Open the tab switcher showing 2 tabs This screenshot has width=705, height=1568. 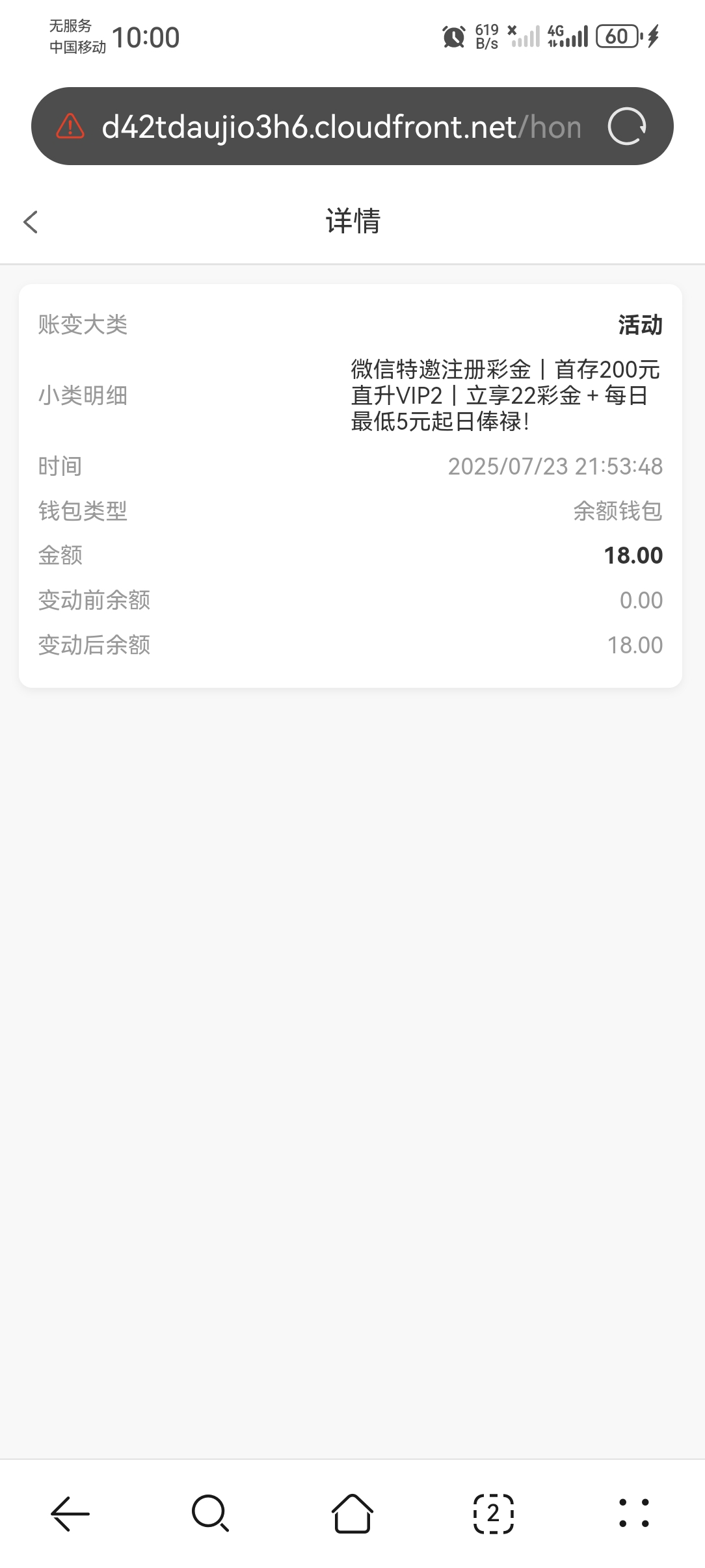pyautogui.click(x=493, y=1513)
